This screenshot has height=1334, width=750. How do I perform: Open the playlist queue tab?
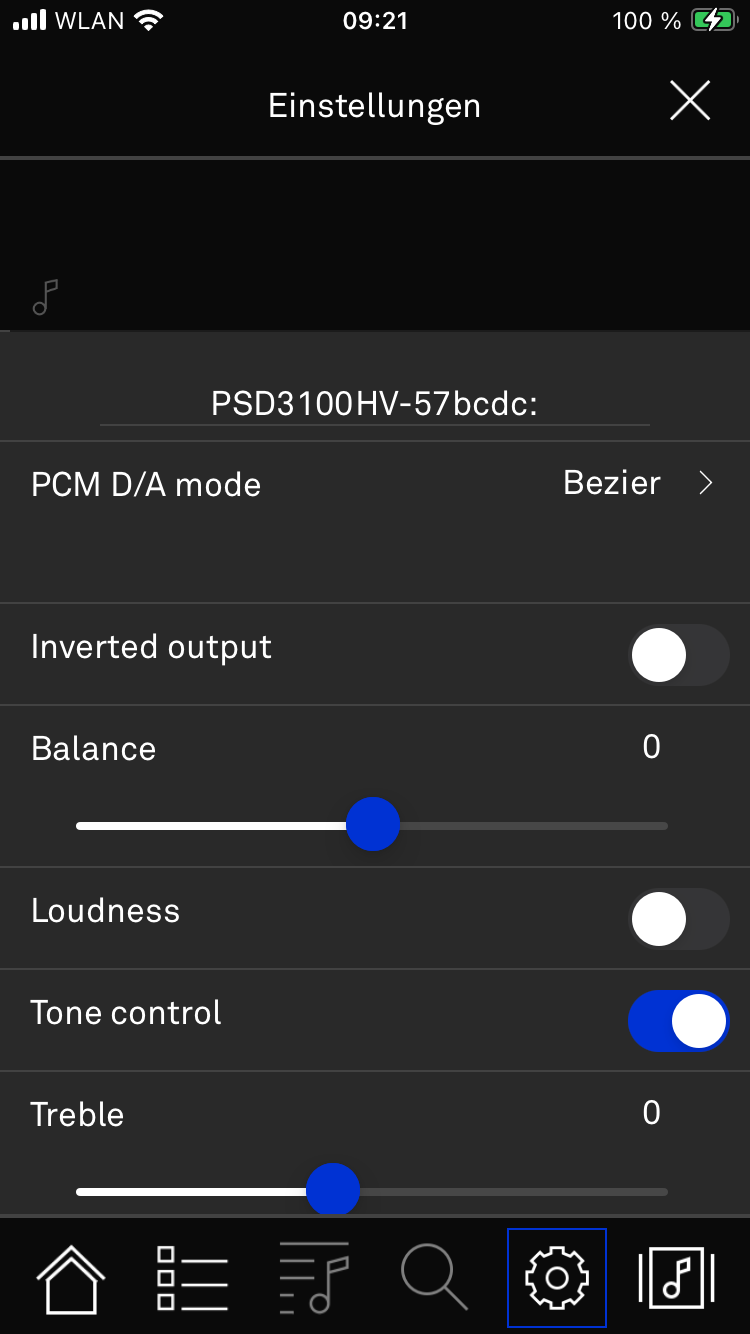pyautogui.click(x=314, y=1279)
